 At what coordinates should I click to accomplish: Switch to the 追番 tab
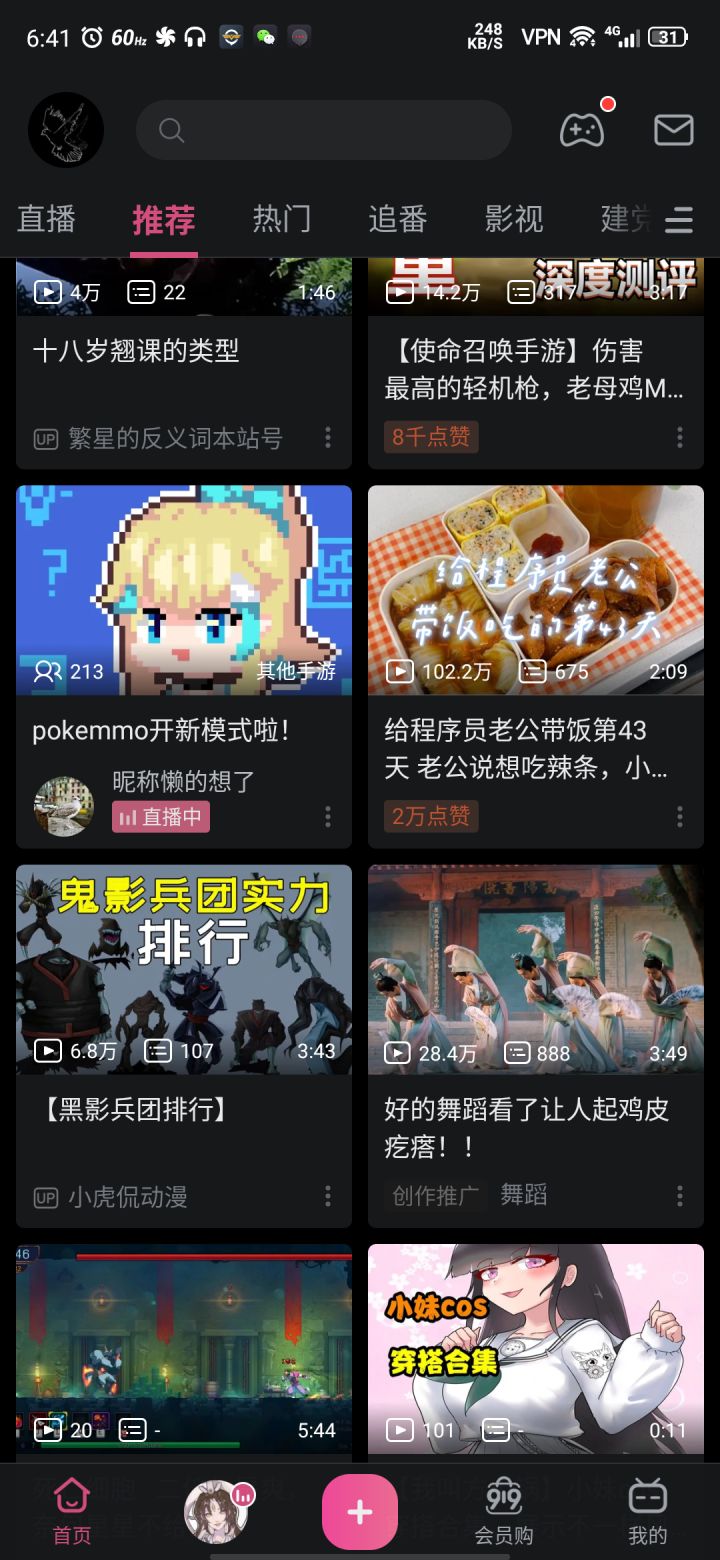click(x=398, y=219)
